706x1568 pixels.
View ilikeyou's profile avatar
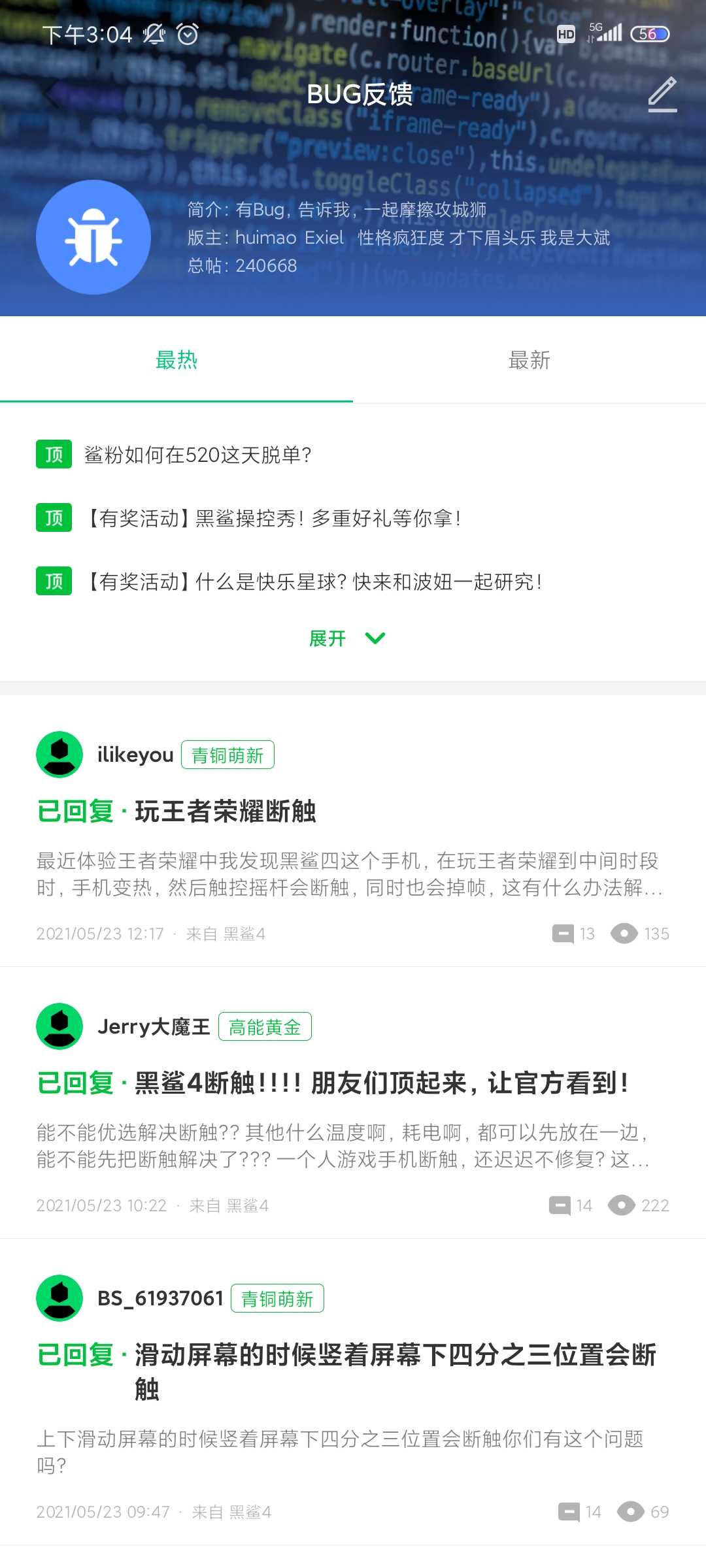[59, 755]
